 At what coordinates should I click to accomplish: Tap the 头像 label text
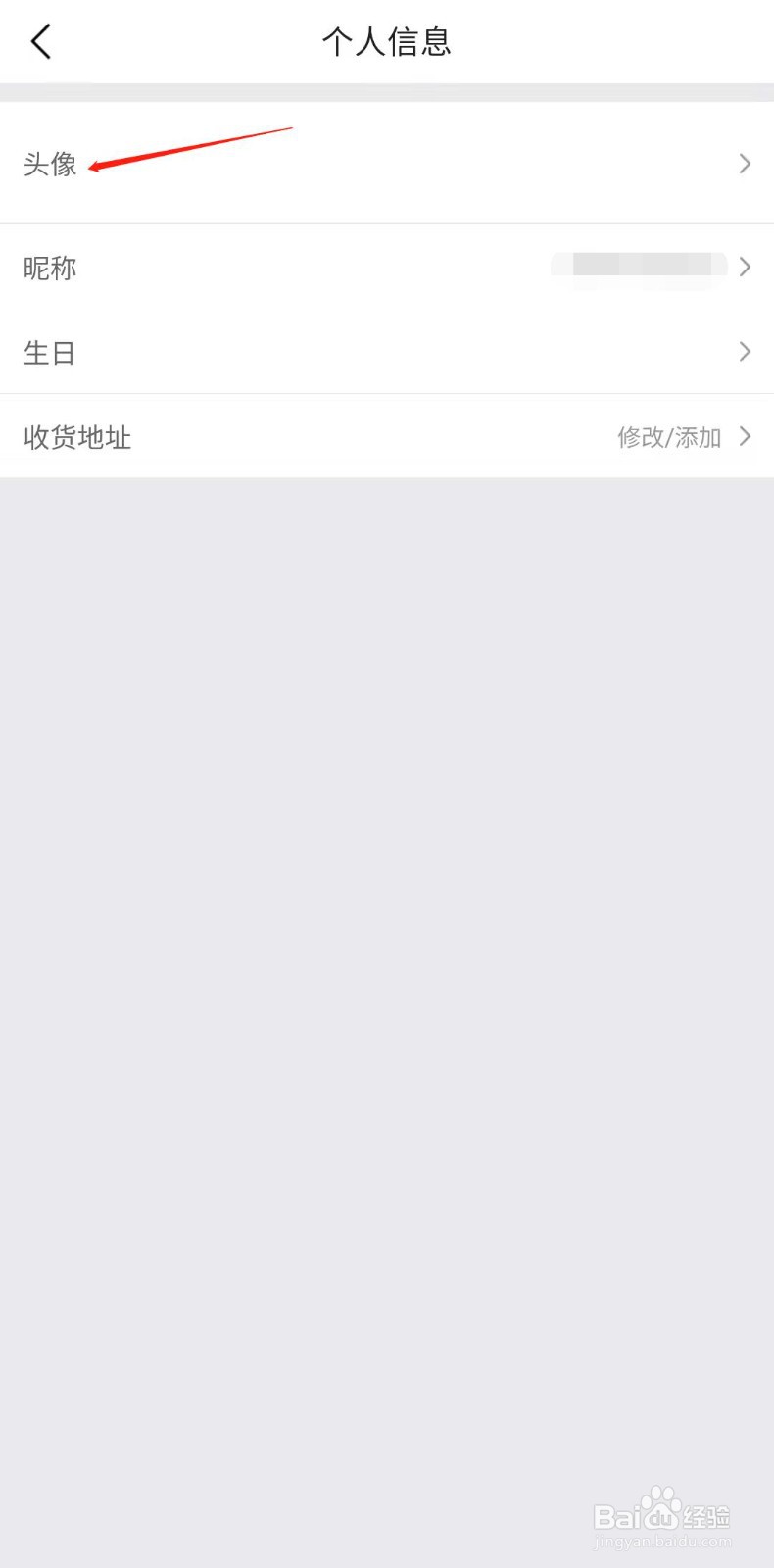click(x=50, y=164)
